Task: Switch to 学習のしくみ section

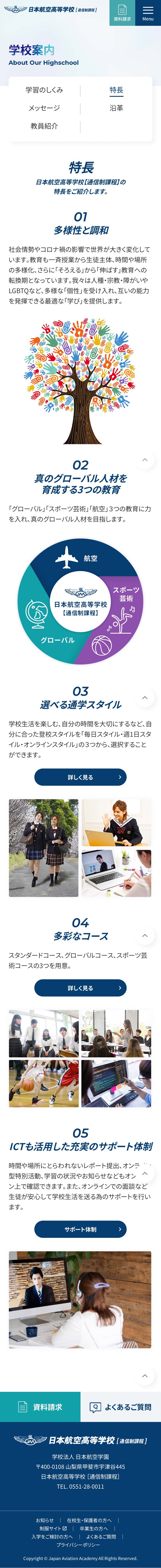Action: click(x=44, y=90)
